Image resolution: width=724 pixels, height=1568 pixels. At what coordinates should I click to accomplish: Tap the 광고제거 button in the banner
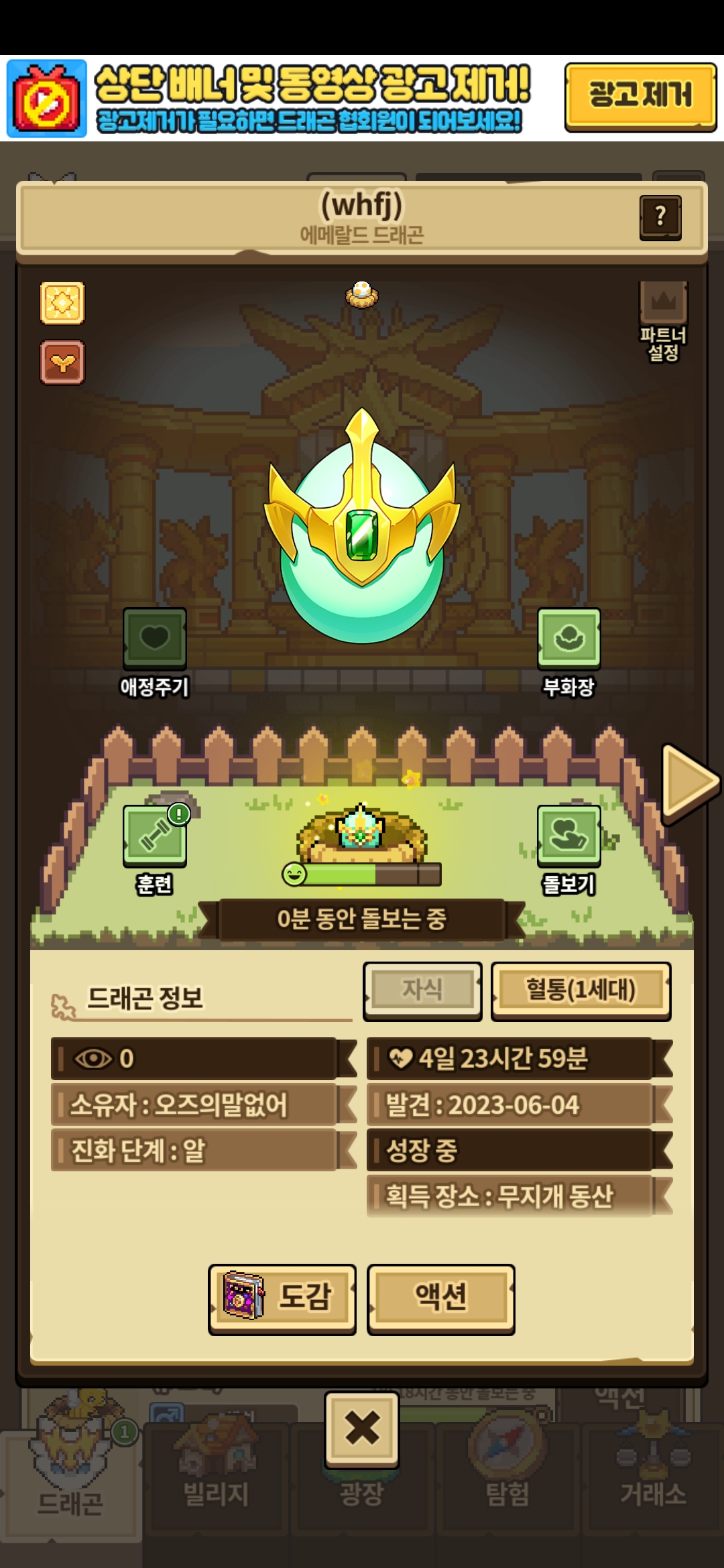coord(640,96)
